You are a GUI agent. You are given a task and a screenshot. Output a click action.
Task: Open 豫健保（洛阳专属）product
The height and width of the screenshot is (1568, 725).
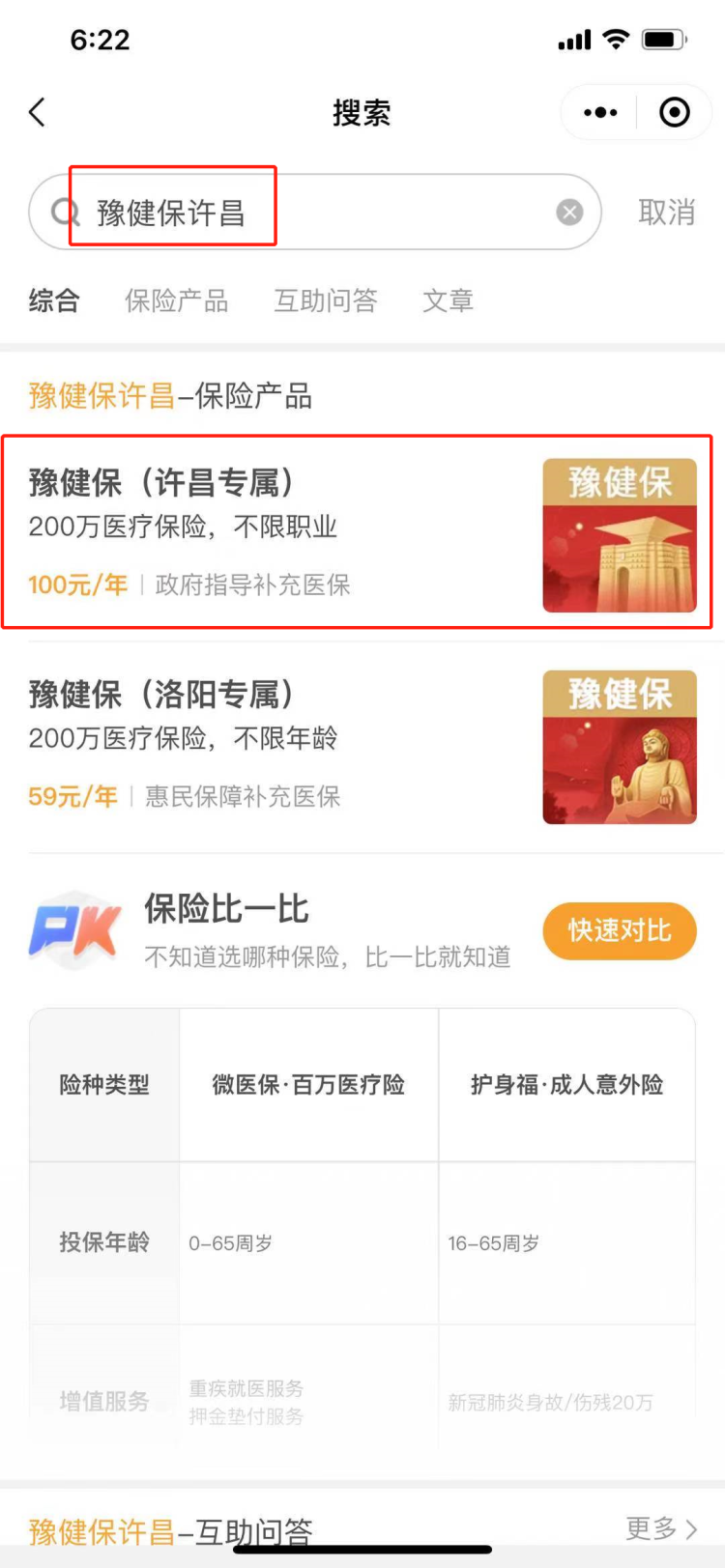[356, 744]
